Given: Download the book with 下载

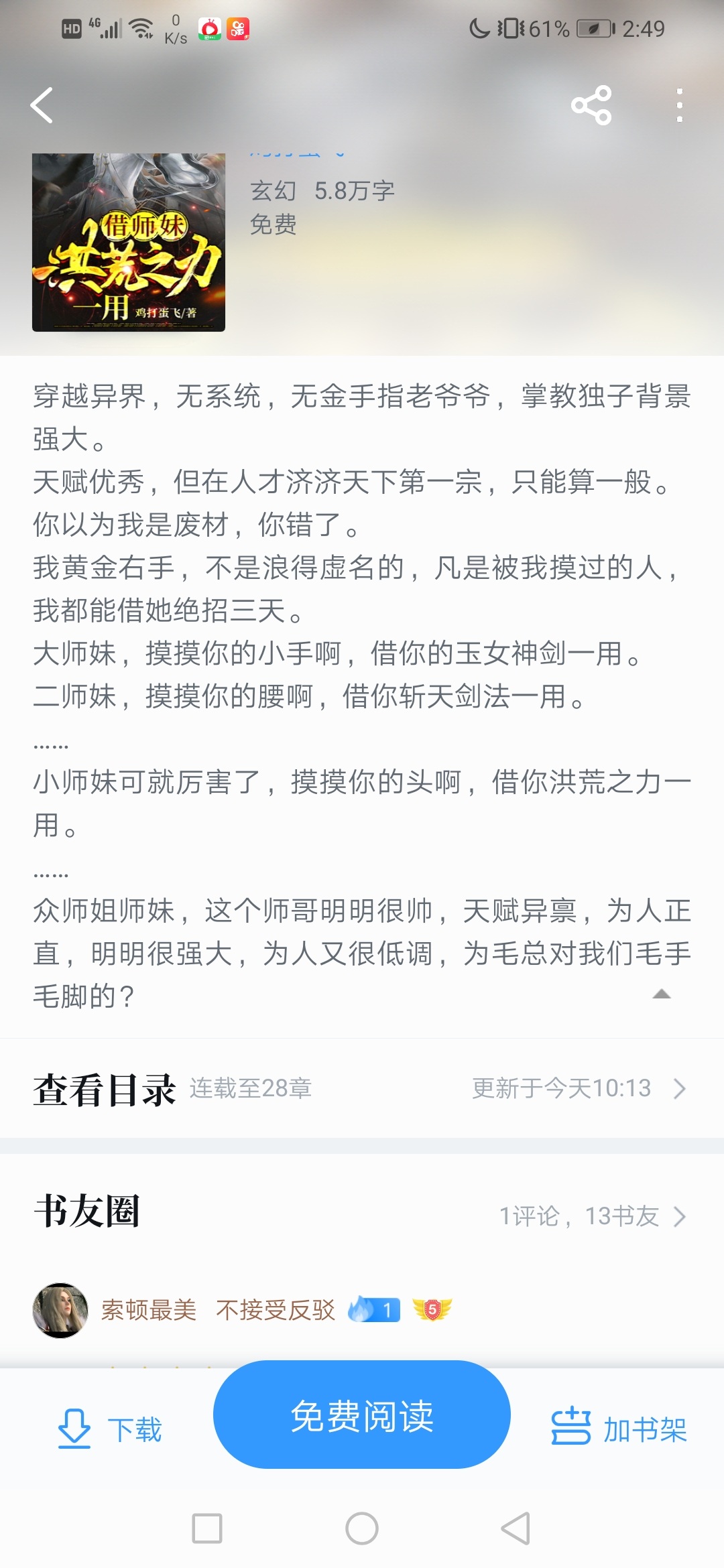Looking at the screenshot, I should (x=111, y=1429).
